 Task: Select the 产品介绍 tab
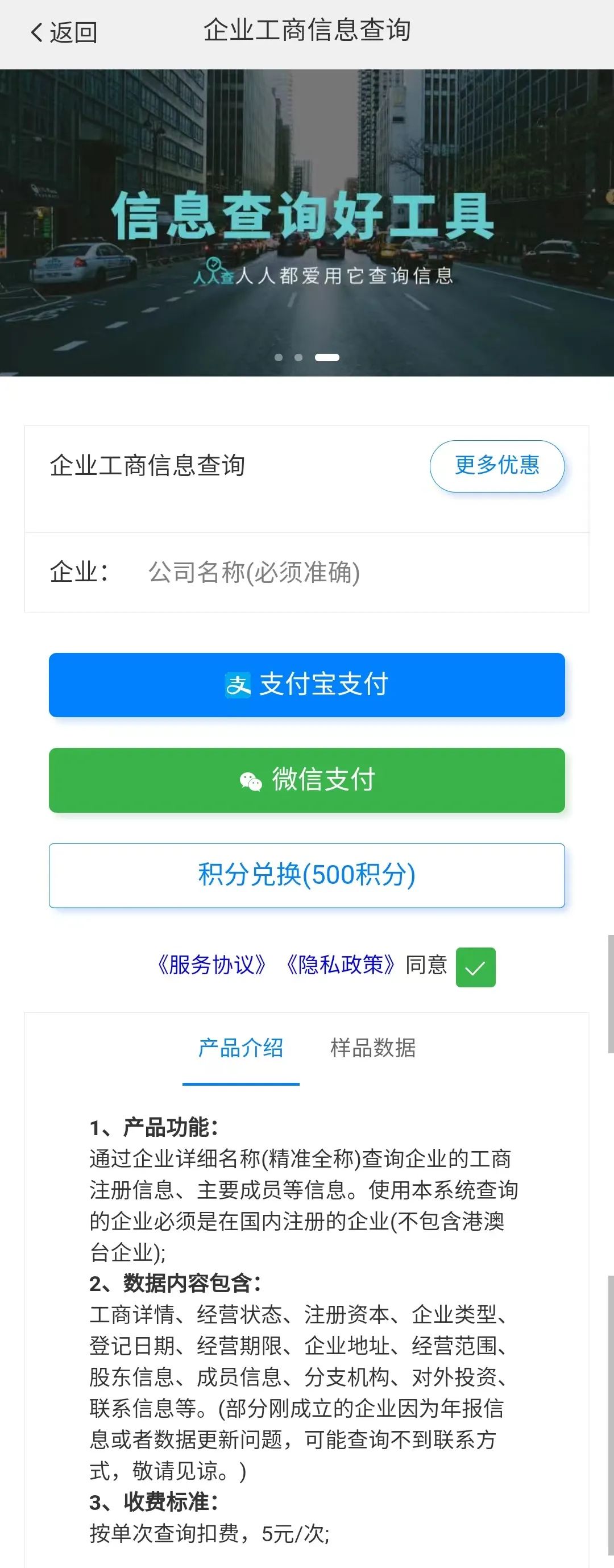tap(241, 1048)
